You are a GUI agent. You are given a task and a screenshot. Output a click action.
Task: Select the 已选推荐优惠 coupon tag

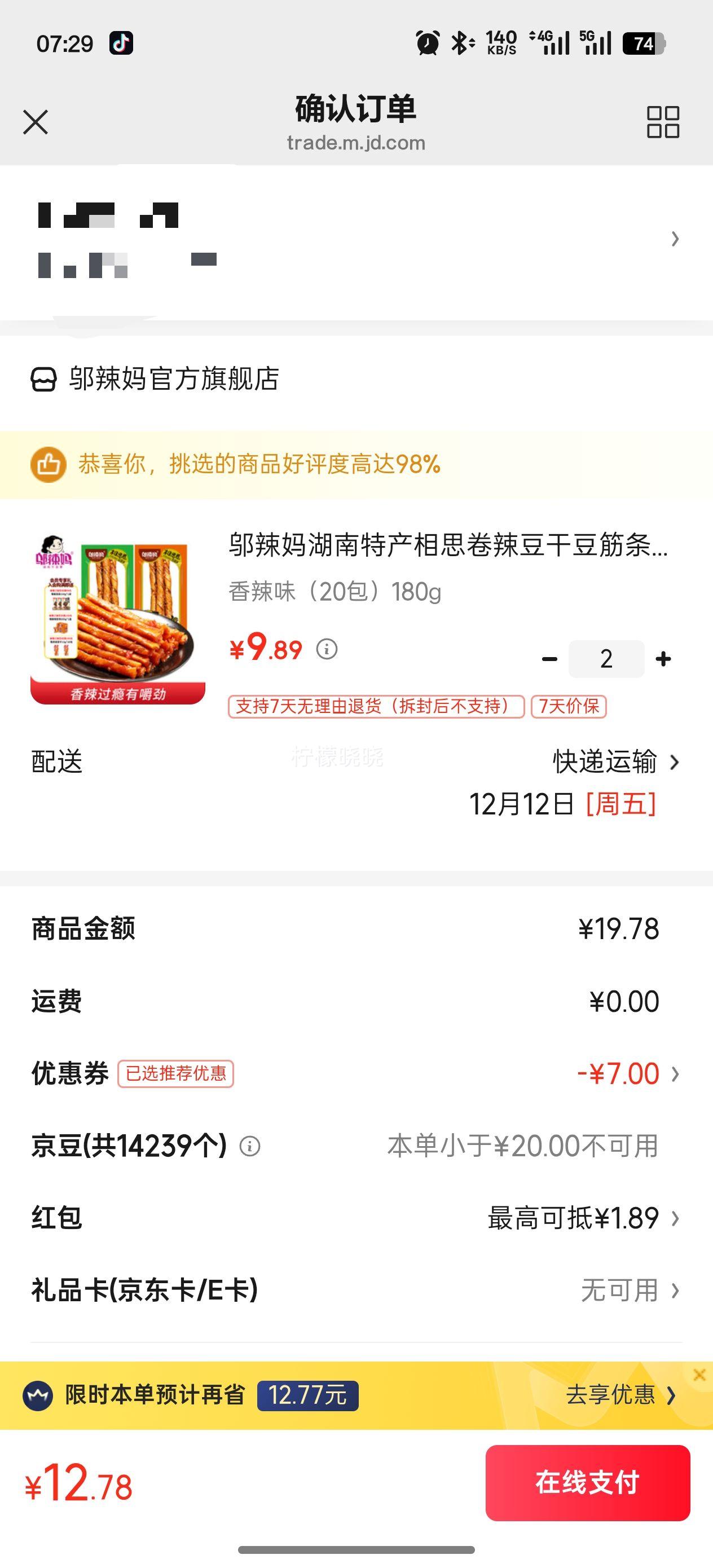coord(177,1073)
